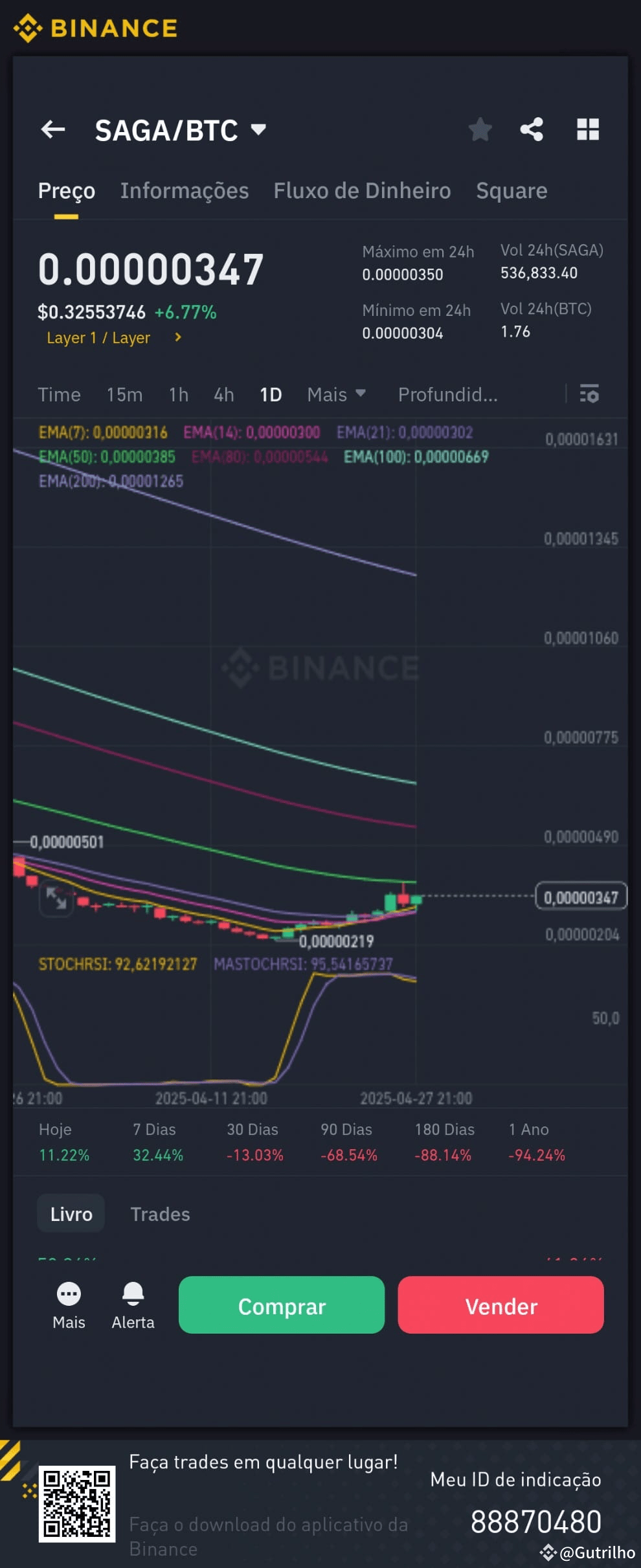Open more options via the Mais ellipsis icon
Screen dimensions: 641x1568
68,1295
